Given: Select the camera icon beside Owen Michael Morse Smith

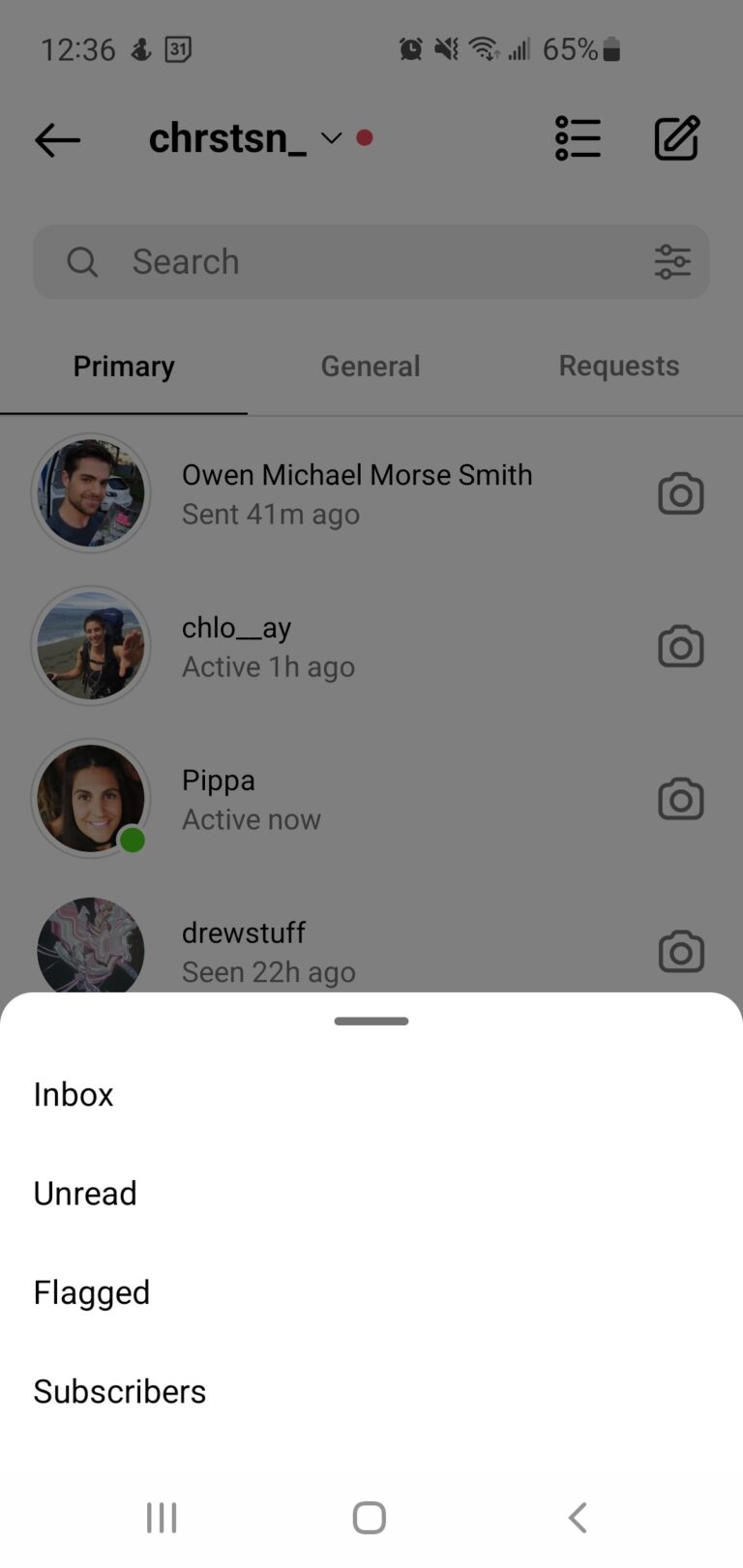Looking at the screenshot, I should pos(681,493).
